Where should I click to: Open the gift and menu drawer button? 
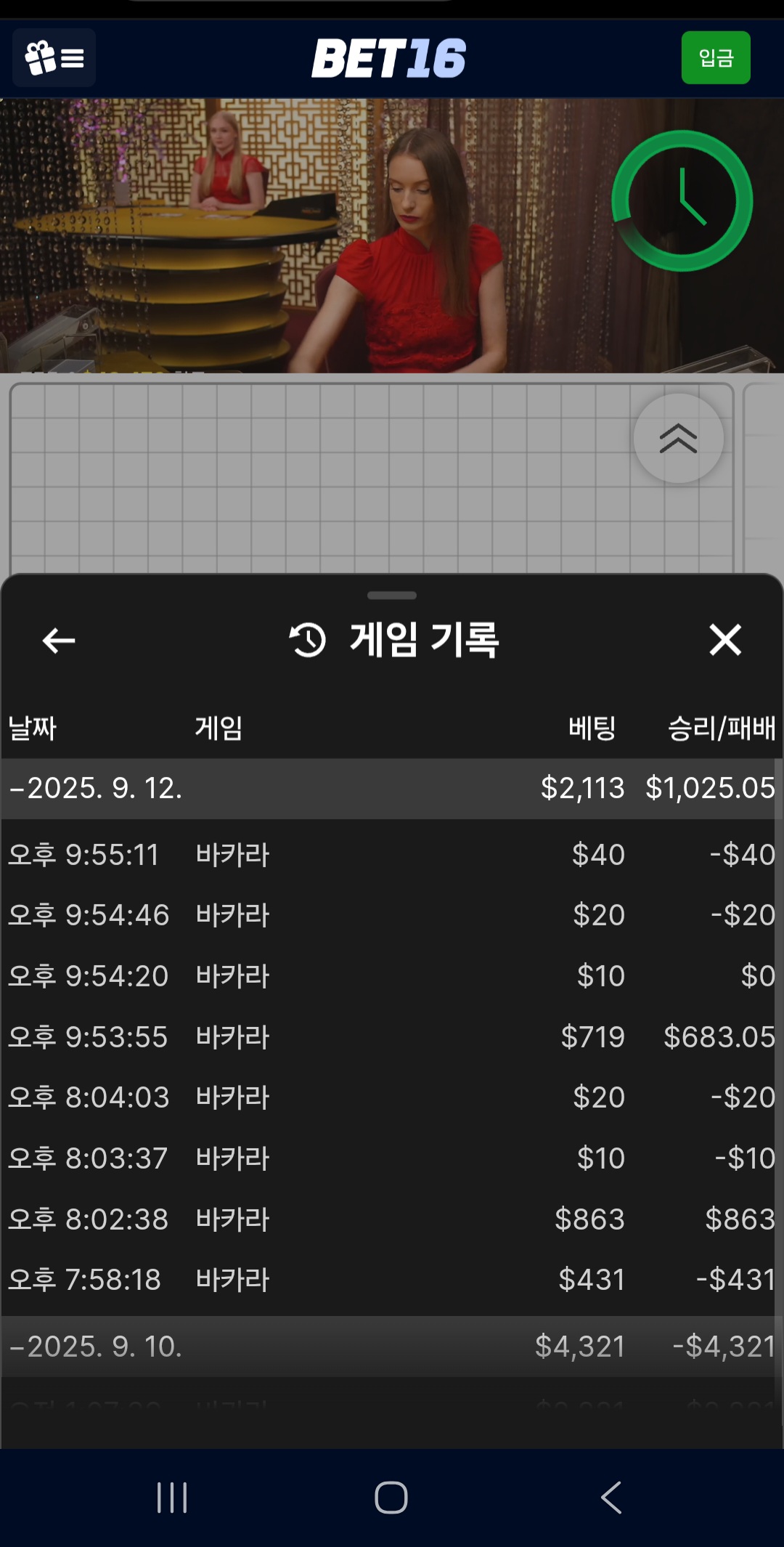coord(54,57)
